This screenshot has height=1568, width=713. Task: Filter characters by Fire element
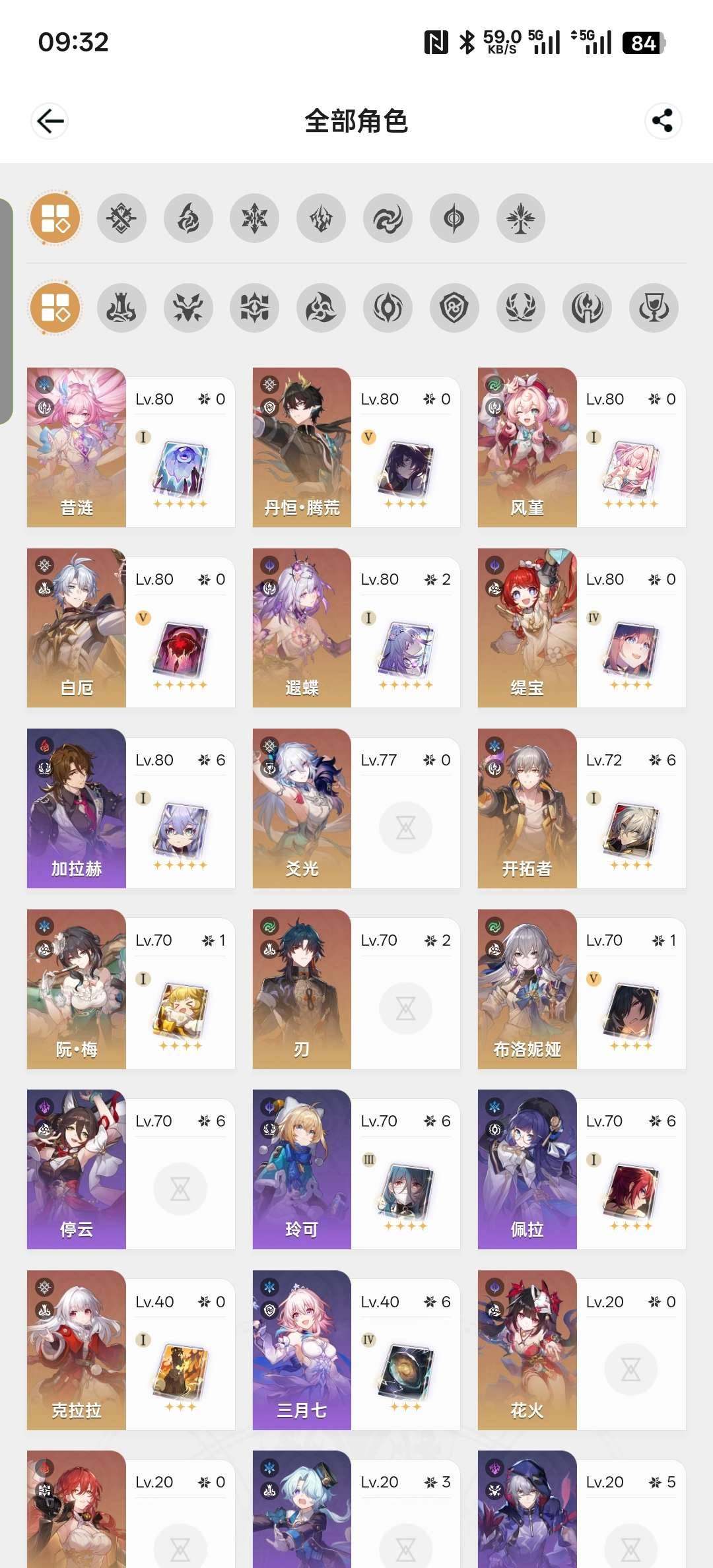coord(188,218)
